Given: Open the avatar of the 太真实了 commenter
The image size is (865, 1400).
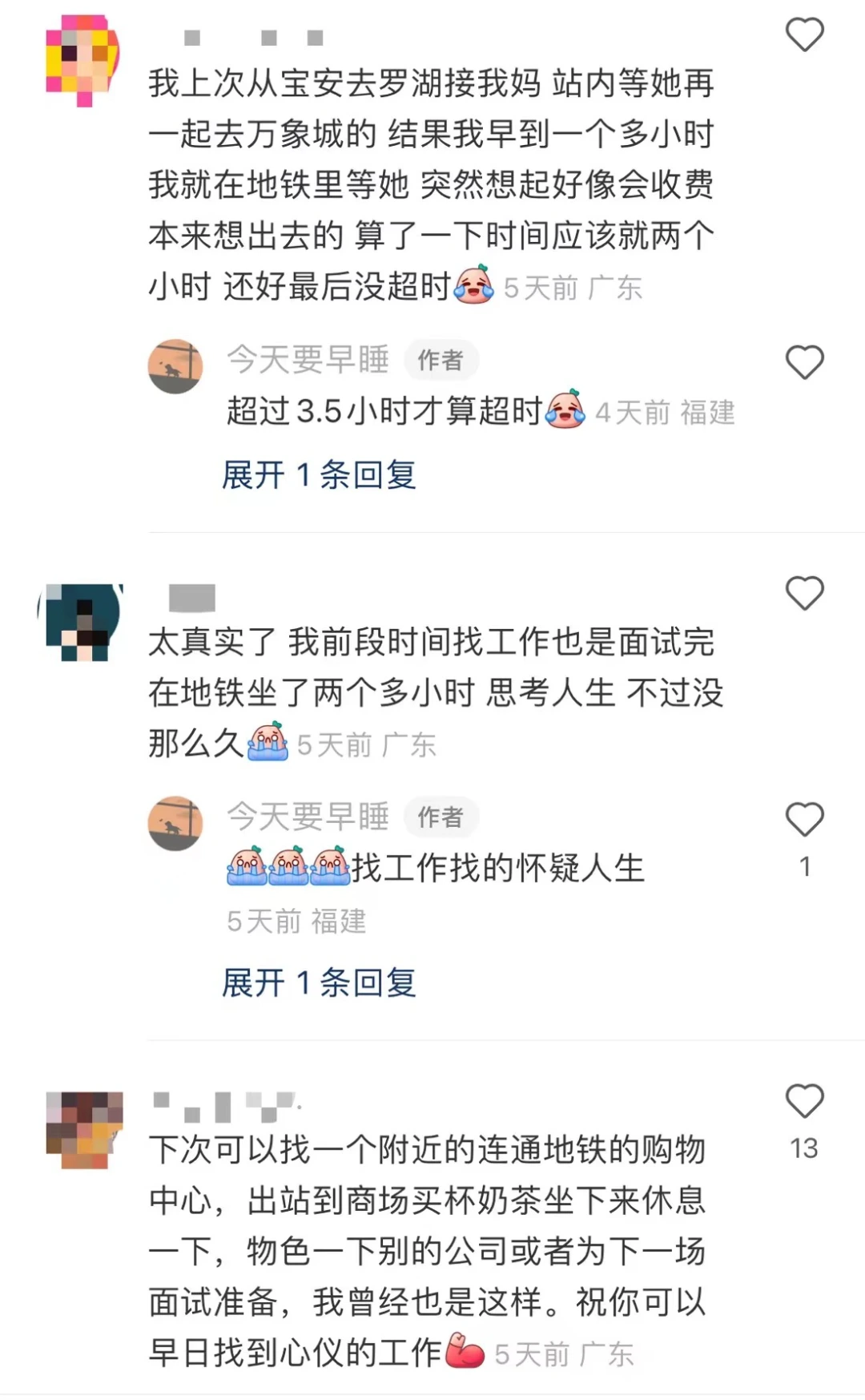Looking at the screenshot, I should pyautogui.click(x=82, y=621).
